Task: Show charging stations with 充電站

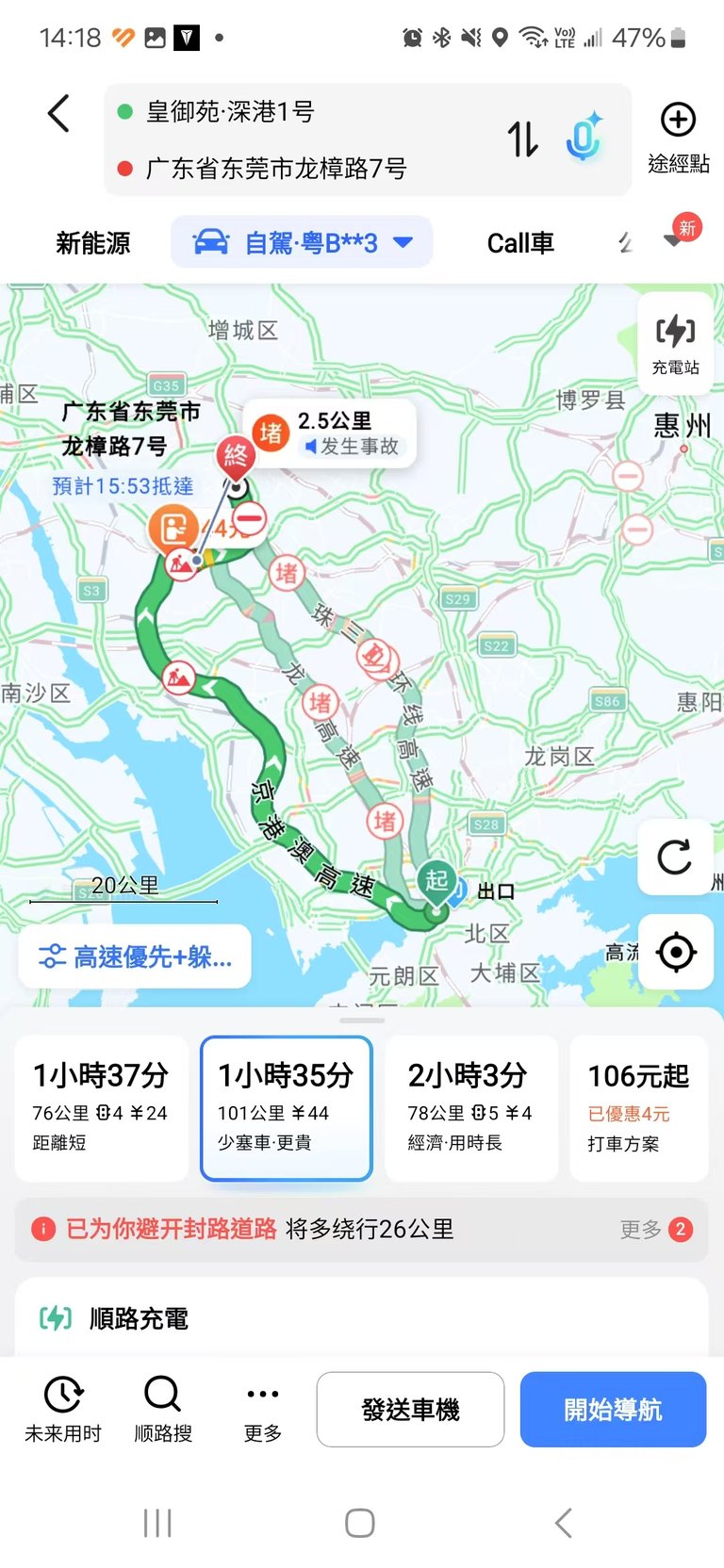Action: point(676,344)
